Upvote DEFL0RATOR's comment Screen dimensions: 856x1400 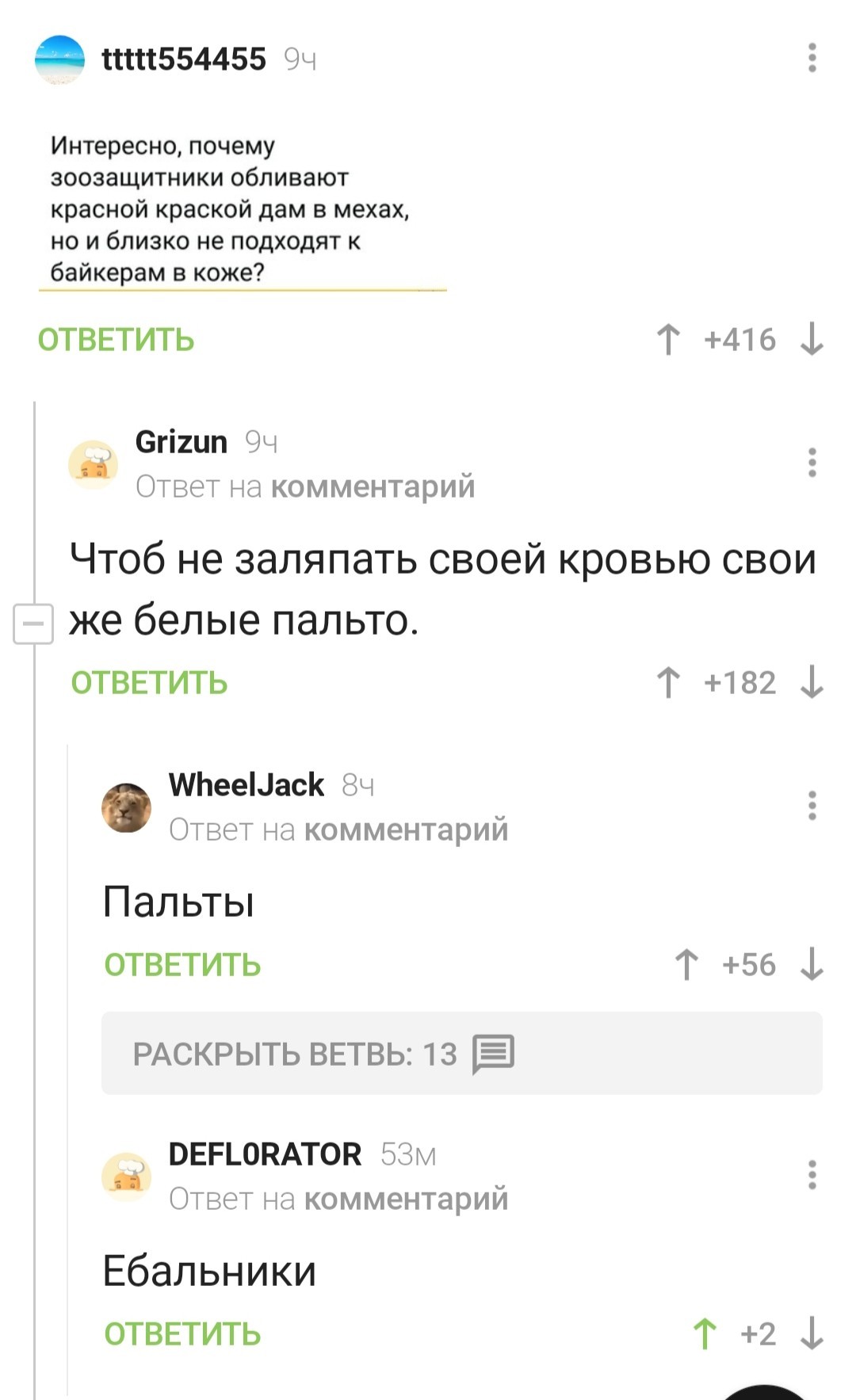pyautogui.click(x=705, y=1334)
